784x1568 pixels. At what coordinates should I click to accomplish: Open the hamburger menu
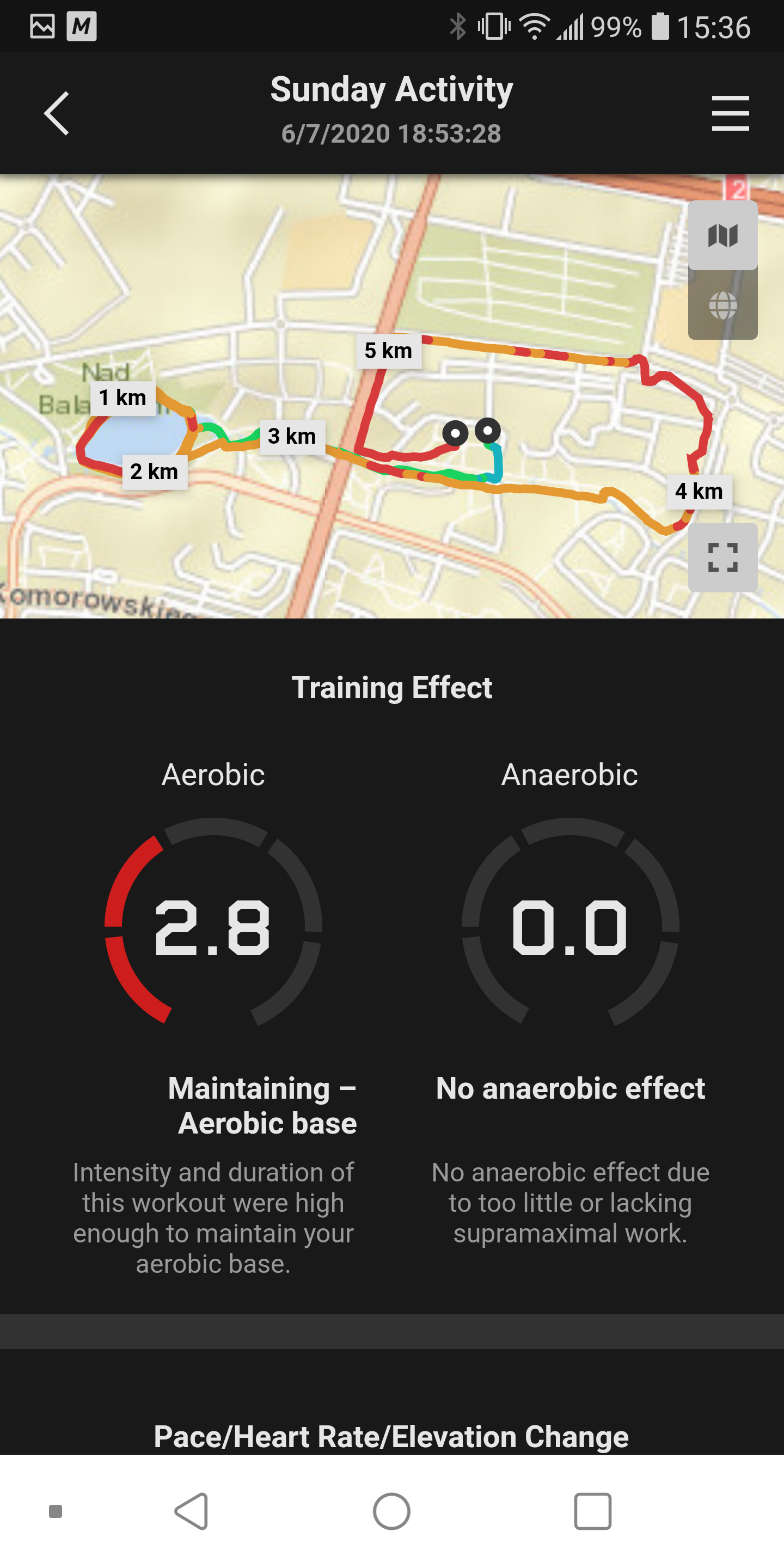point(730,113)
